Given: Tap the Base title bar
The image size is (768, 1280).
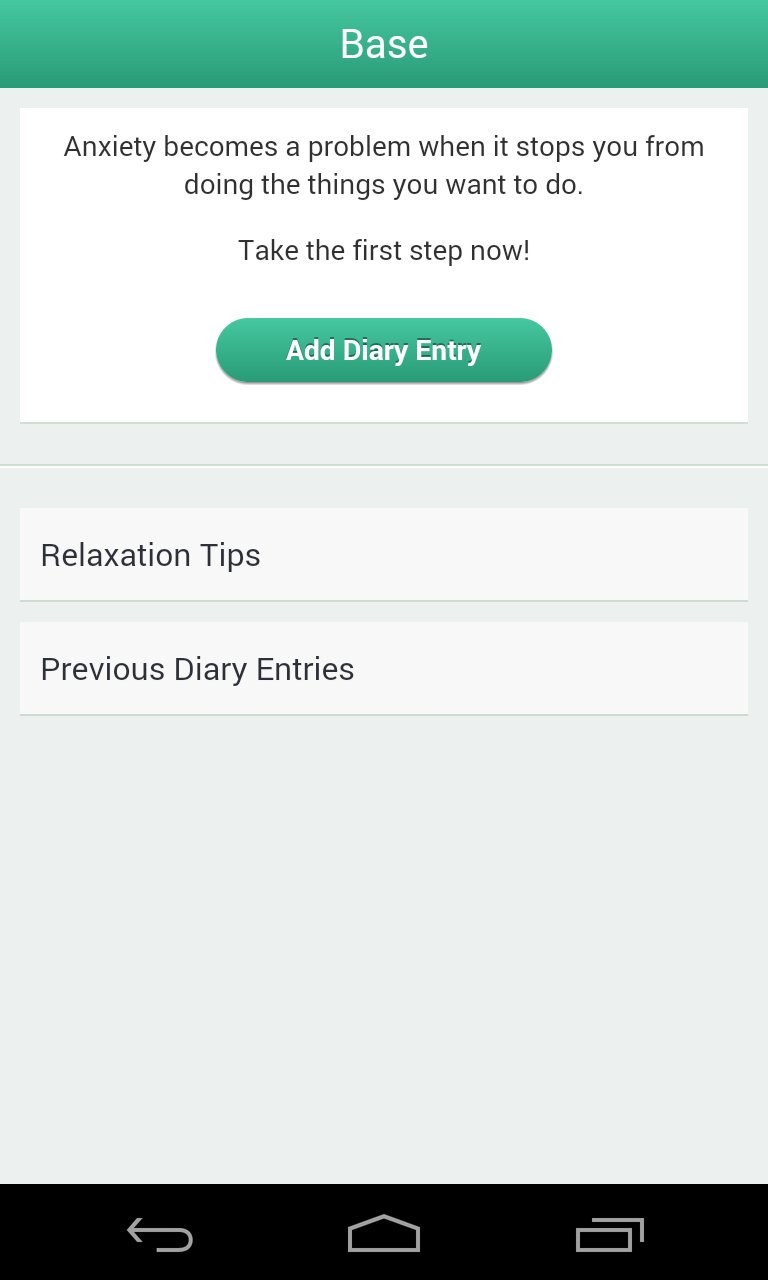Looking at the screenshot, I should tap(384, 43).
